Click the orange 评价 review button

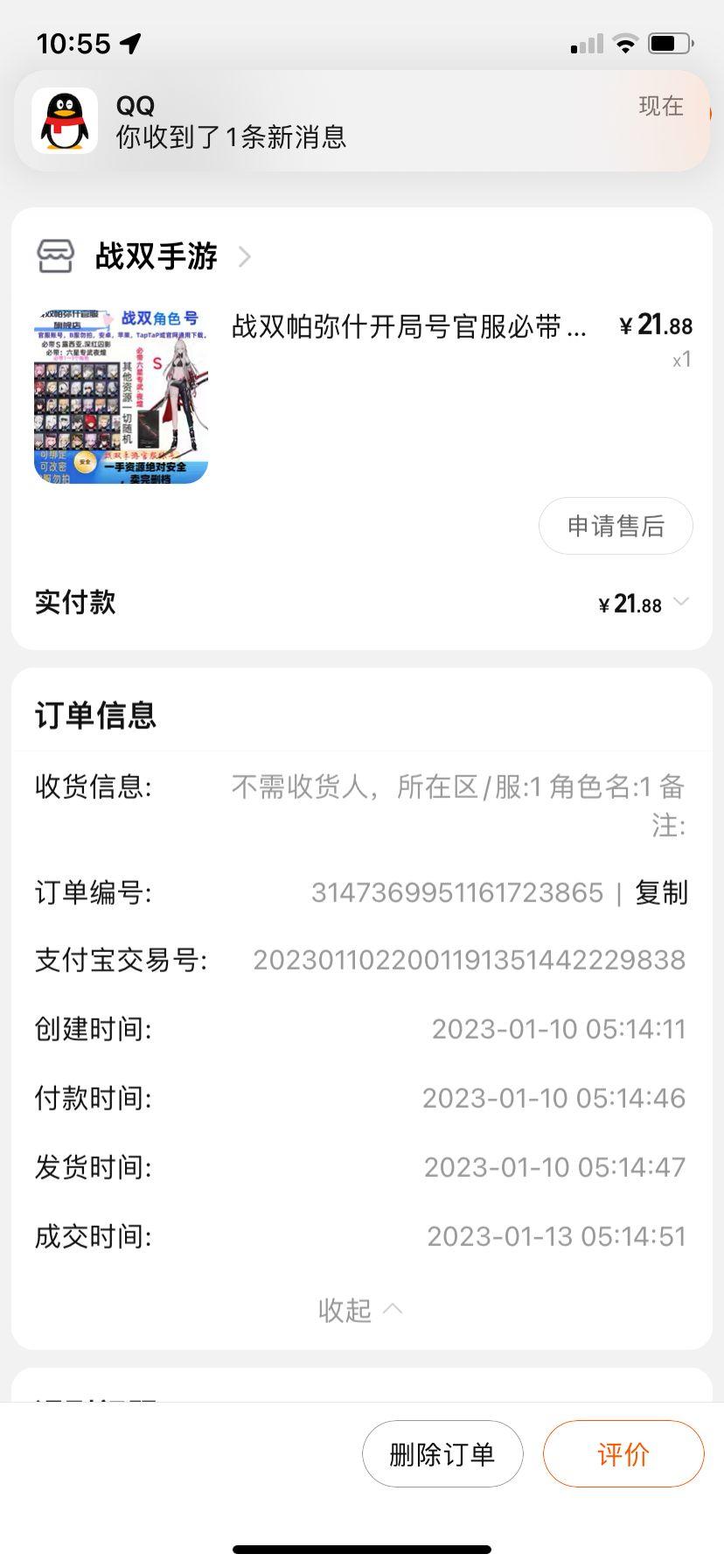tap(623, 1453)
